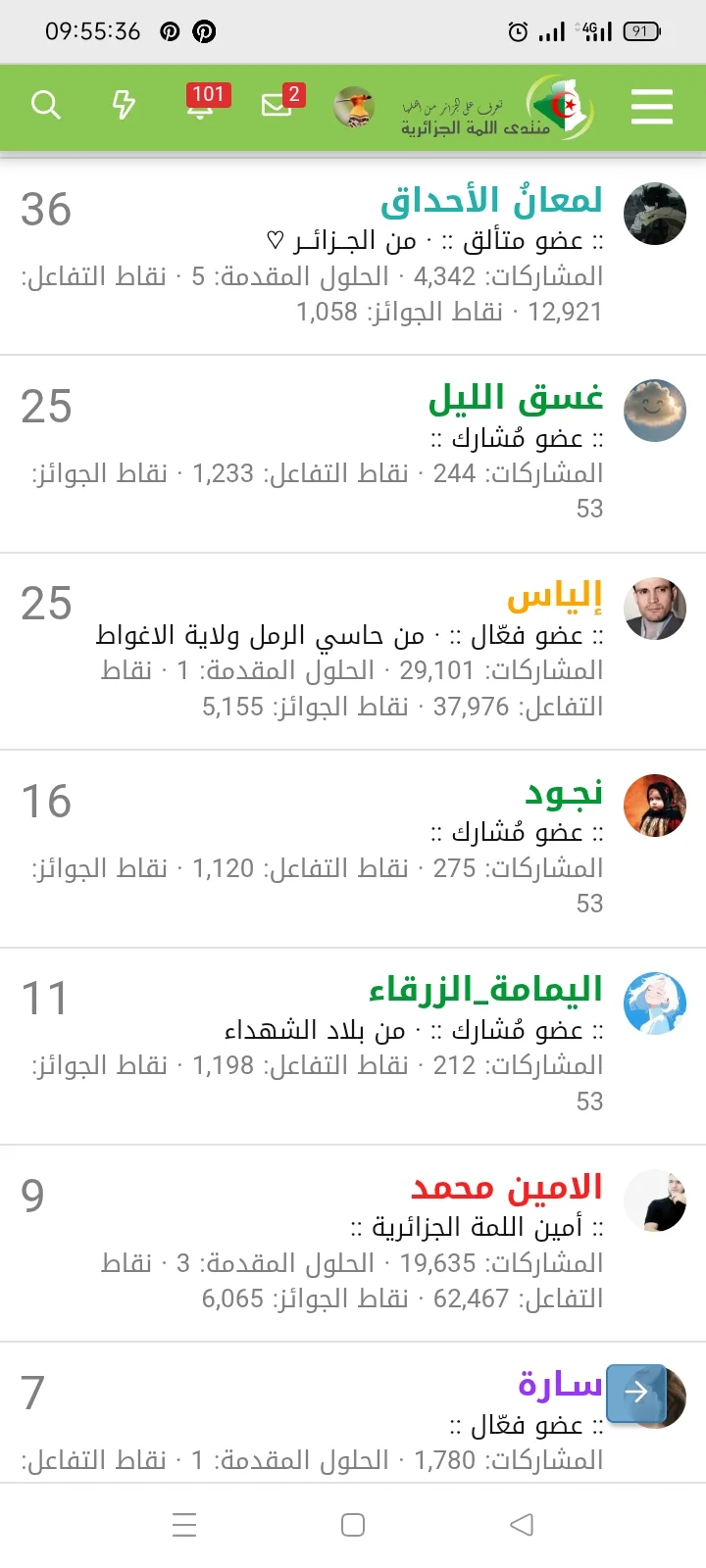Tap إلياس's profile picture

pyautogui.click(x=654, y=609)
